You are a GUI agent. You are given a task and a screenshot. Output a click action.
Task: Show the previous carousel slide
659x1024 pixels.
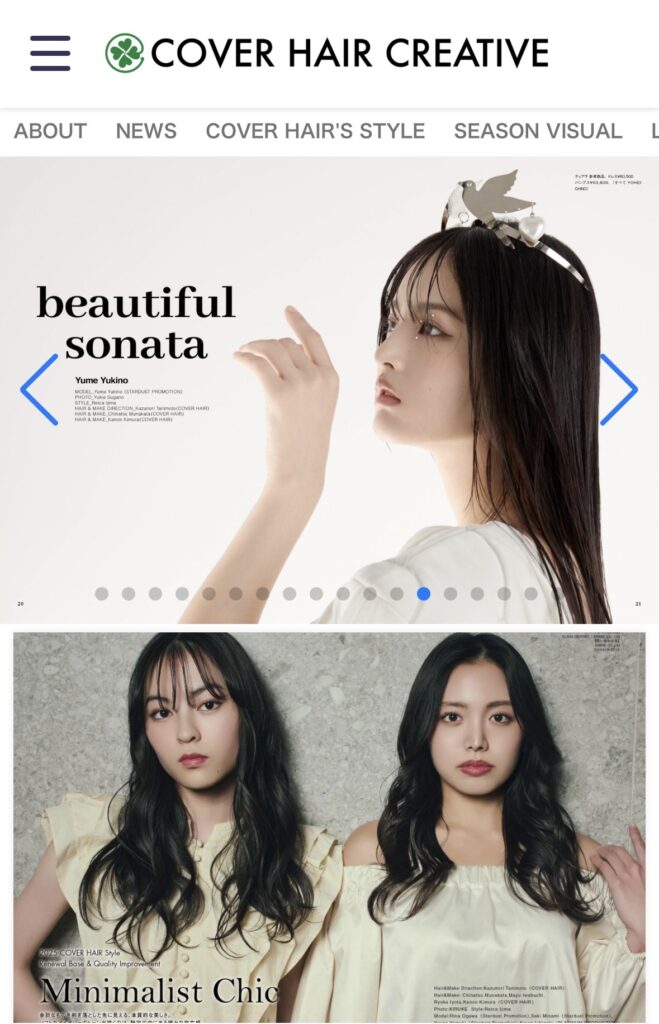point(39,389)
